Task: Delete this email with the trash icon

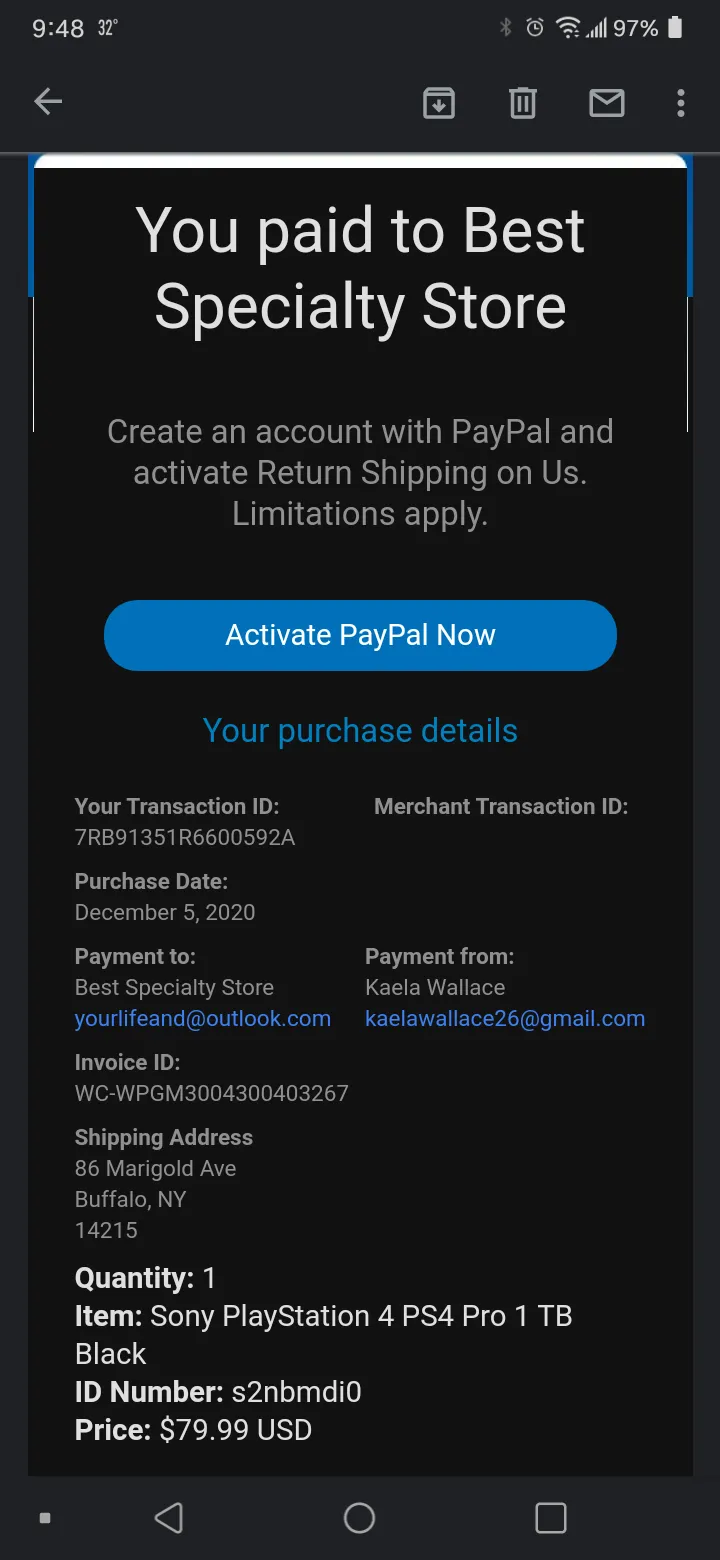Action: (523, 102)
